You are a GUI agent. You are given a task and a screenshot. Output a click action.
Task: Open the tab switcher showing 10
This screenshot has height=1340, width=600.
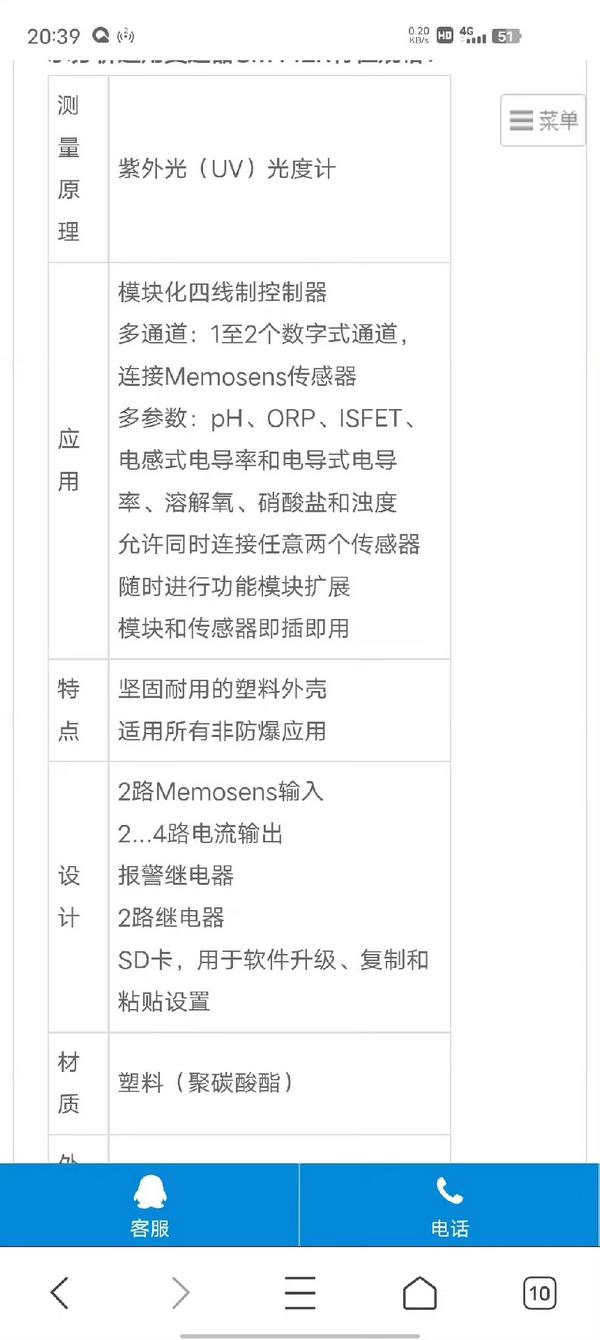tap(540, 1293)
